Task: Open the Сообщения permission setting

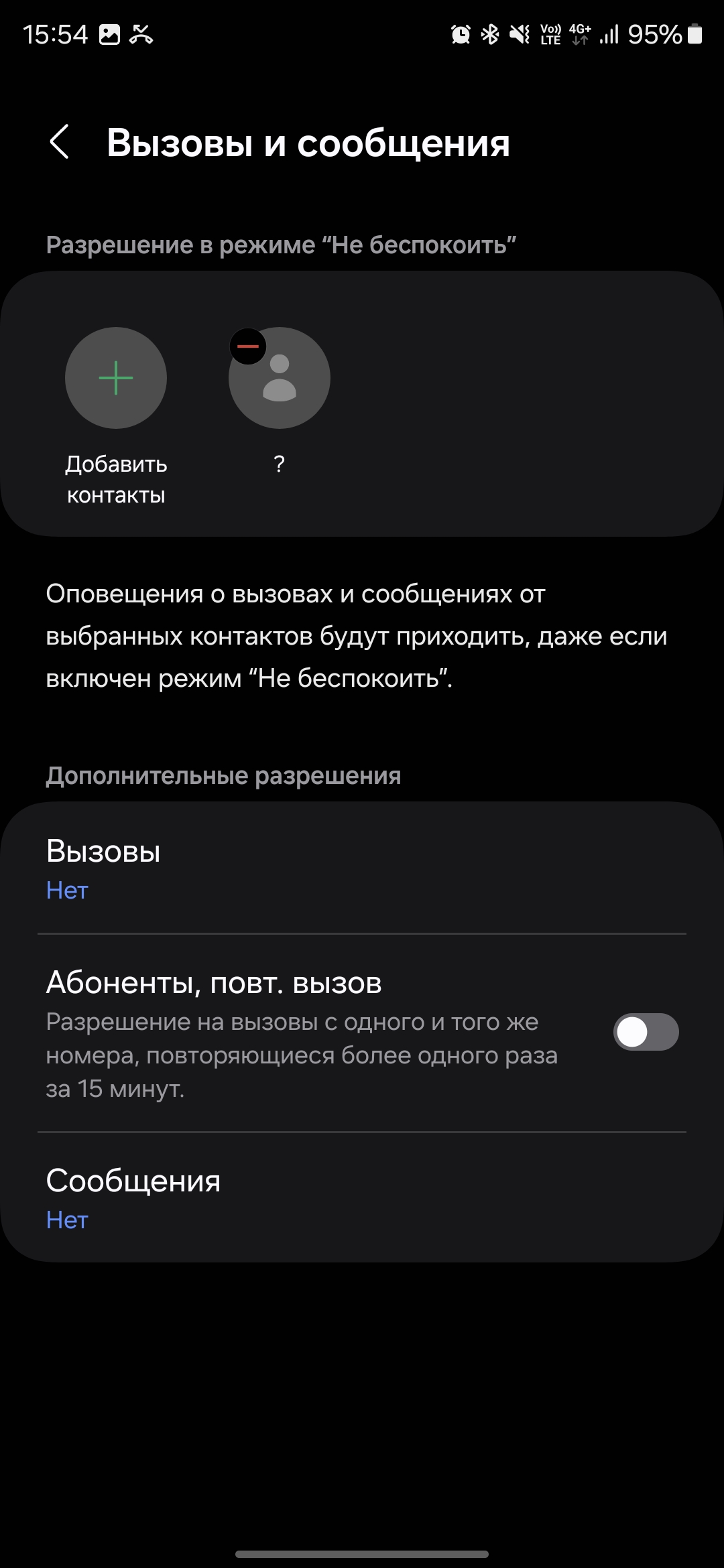Action: tap(362, 1198)
